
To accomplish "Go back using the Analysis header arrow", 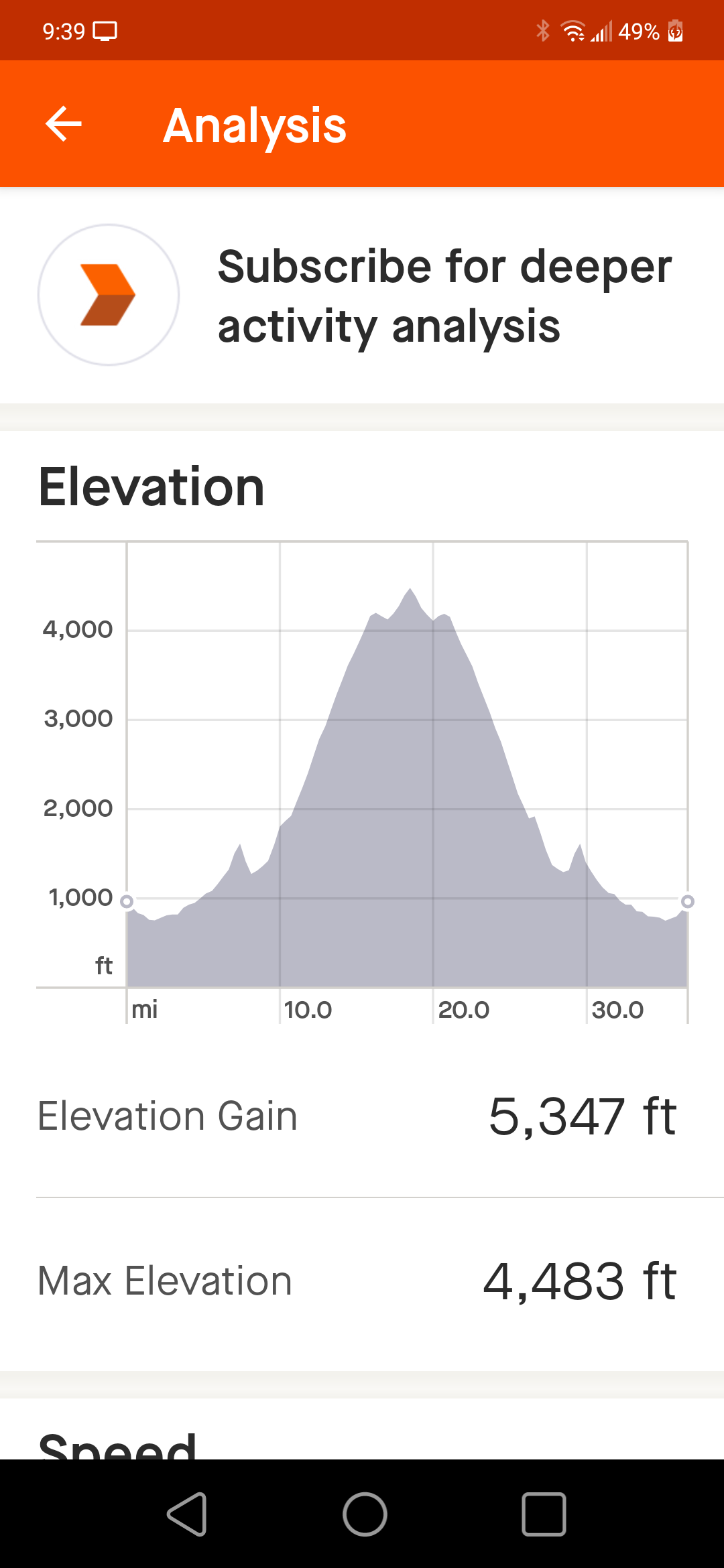I will pyautogui.click(x=64, y=124).
